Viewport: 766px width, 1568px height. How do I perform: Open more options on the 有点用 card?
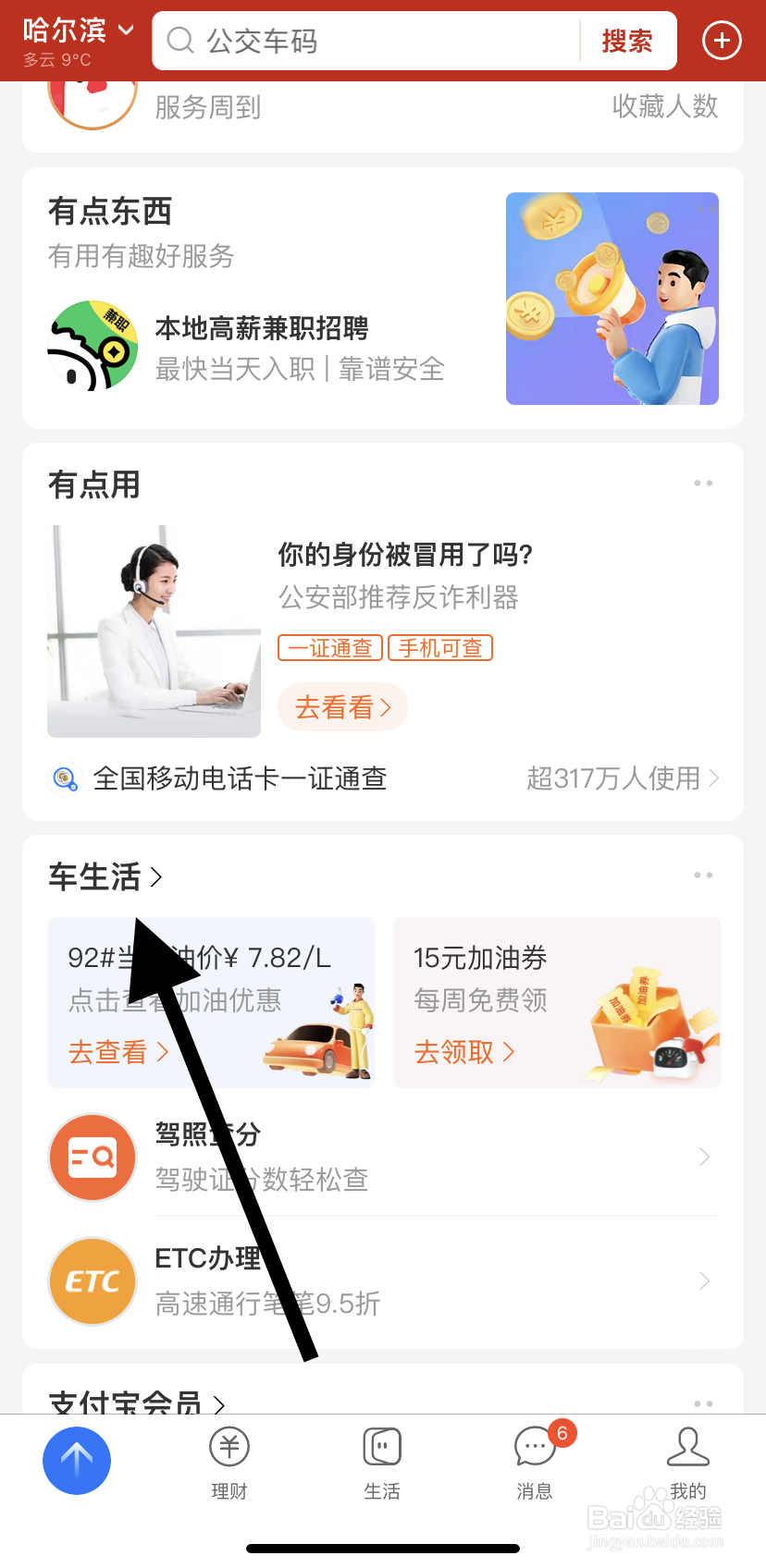(x=704, y=483)
